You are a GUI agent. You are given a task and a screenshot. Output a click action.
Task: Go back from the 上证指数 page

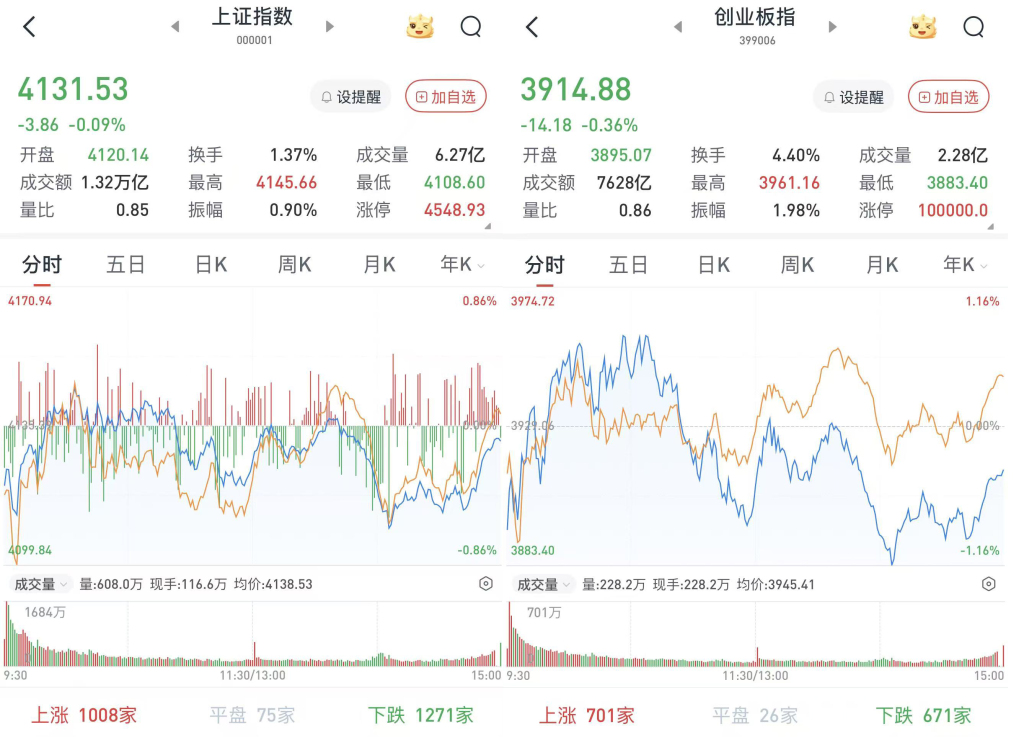(x=29, y=27)
